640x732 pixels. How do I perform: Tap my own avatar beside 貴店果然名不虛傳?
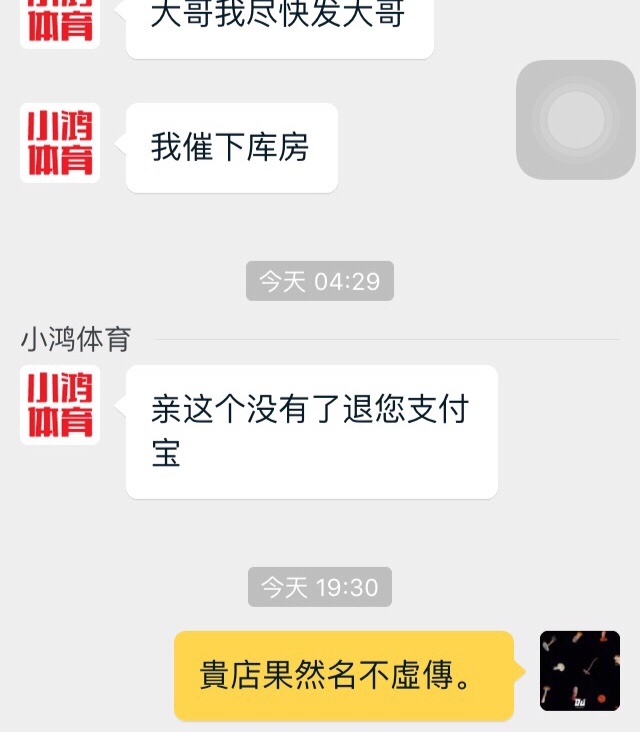580,671
